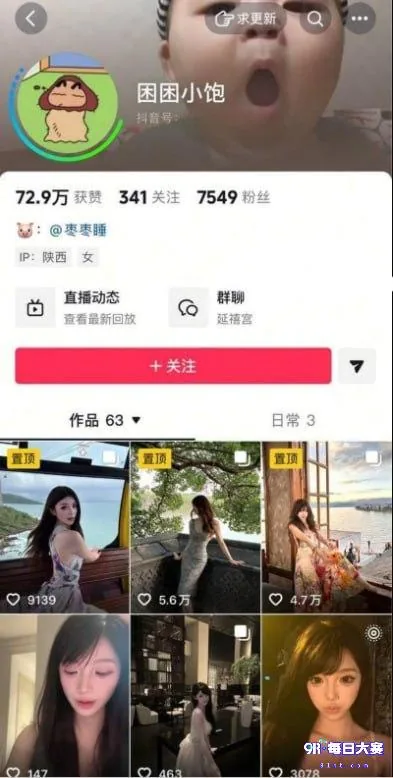Follow this user with 关注 button

coord(173,366)
